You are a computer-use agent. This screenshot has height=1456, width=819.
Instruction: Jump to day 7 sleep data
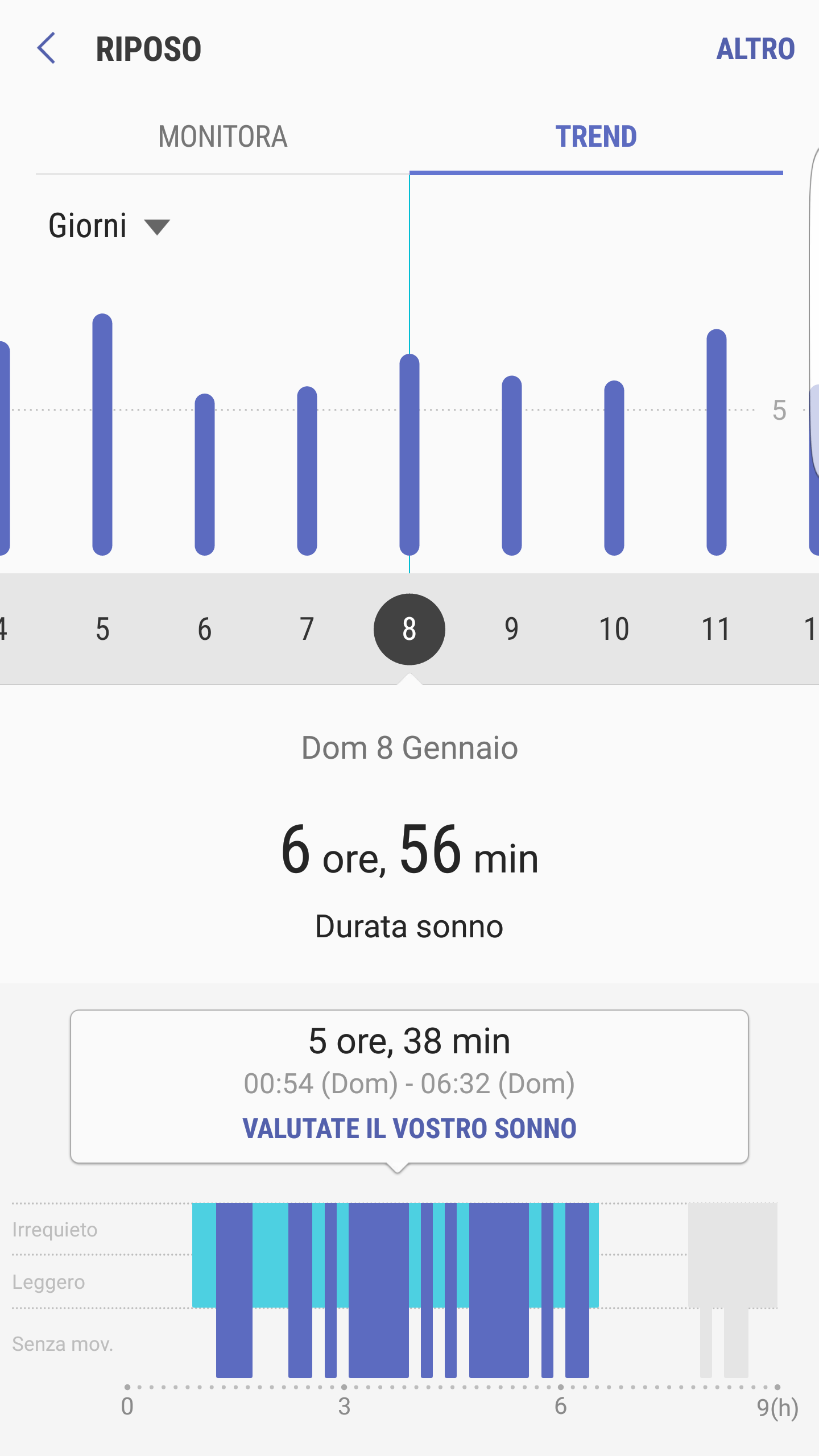coord(307,629)
